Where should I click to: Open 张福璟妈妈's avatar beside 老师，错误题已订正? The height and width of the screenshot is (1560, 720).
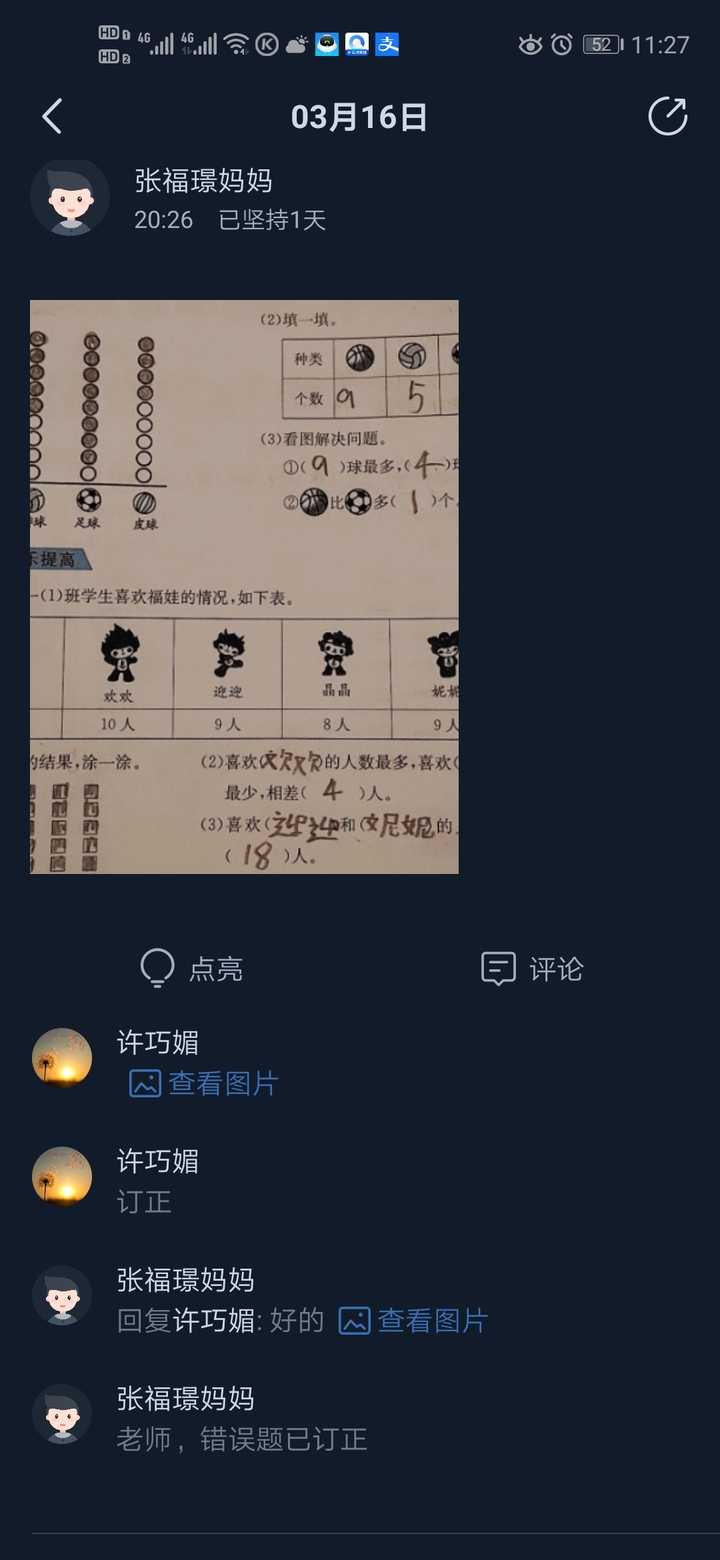[62, 1414]
